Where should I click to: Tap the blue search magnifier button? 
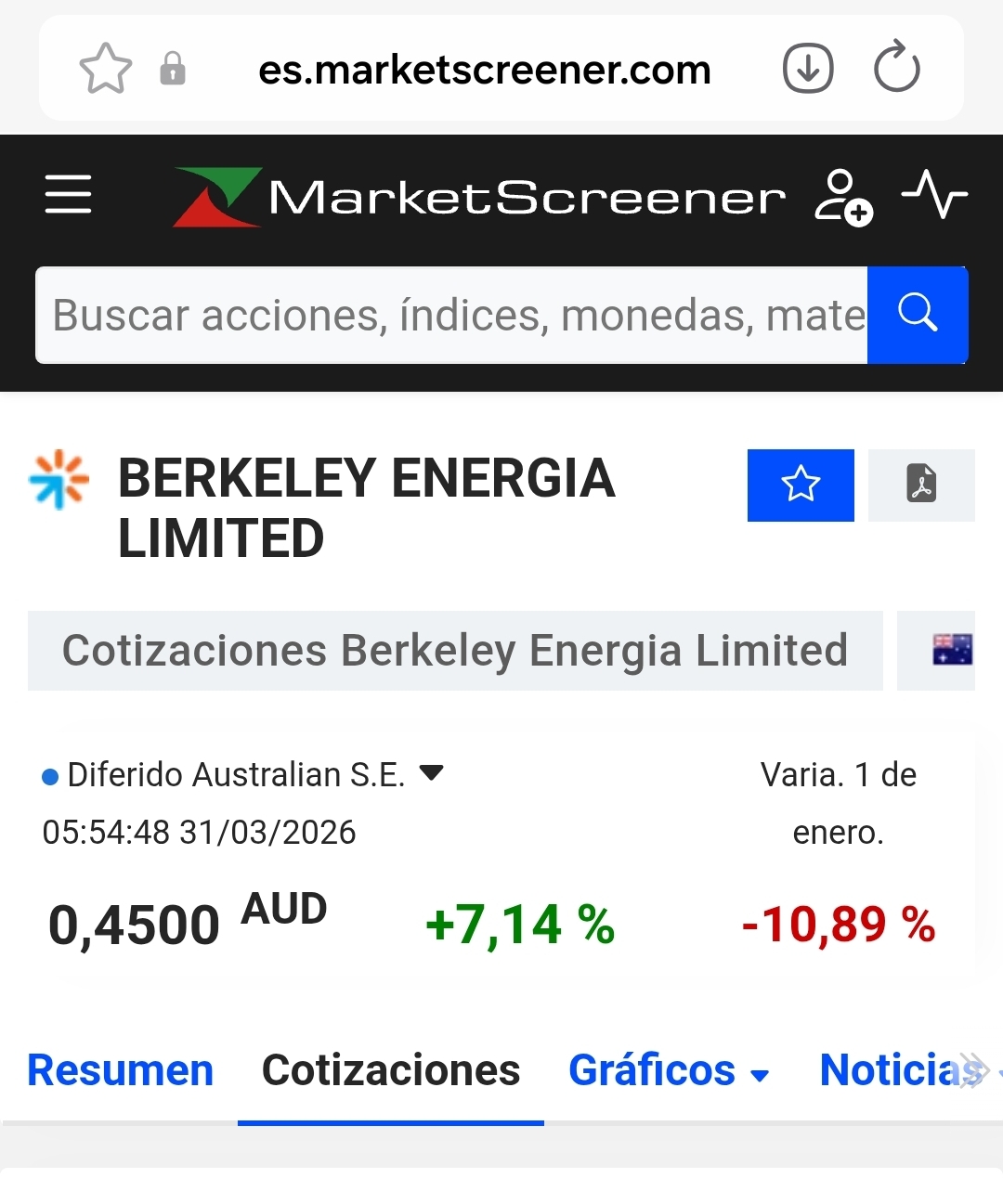point(918,315)
